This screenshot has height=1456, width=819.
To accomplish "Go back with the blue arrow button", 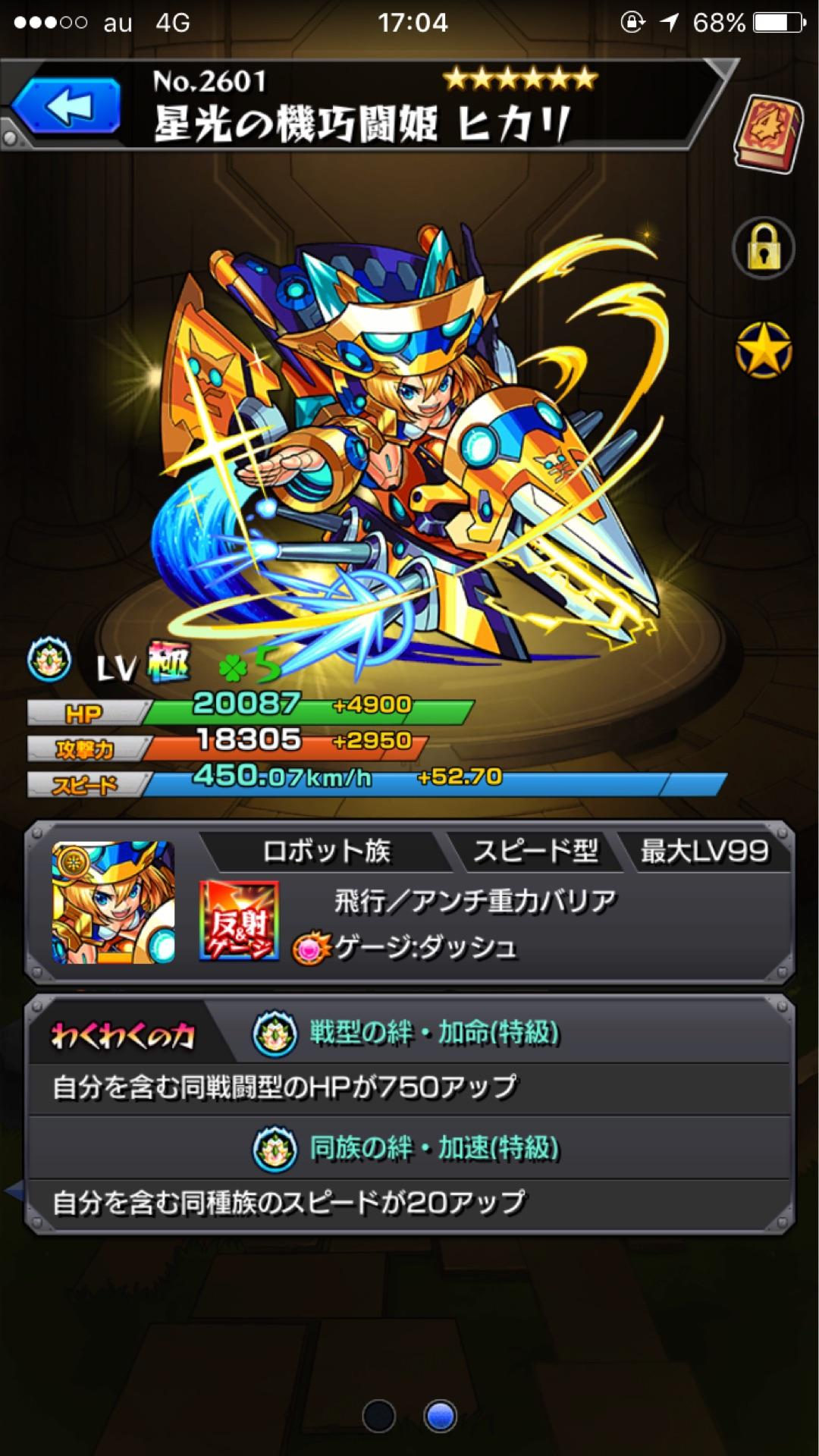I will click(67, 108).
